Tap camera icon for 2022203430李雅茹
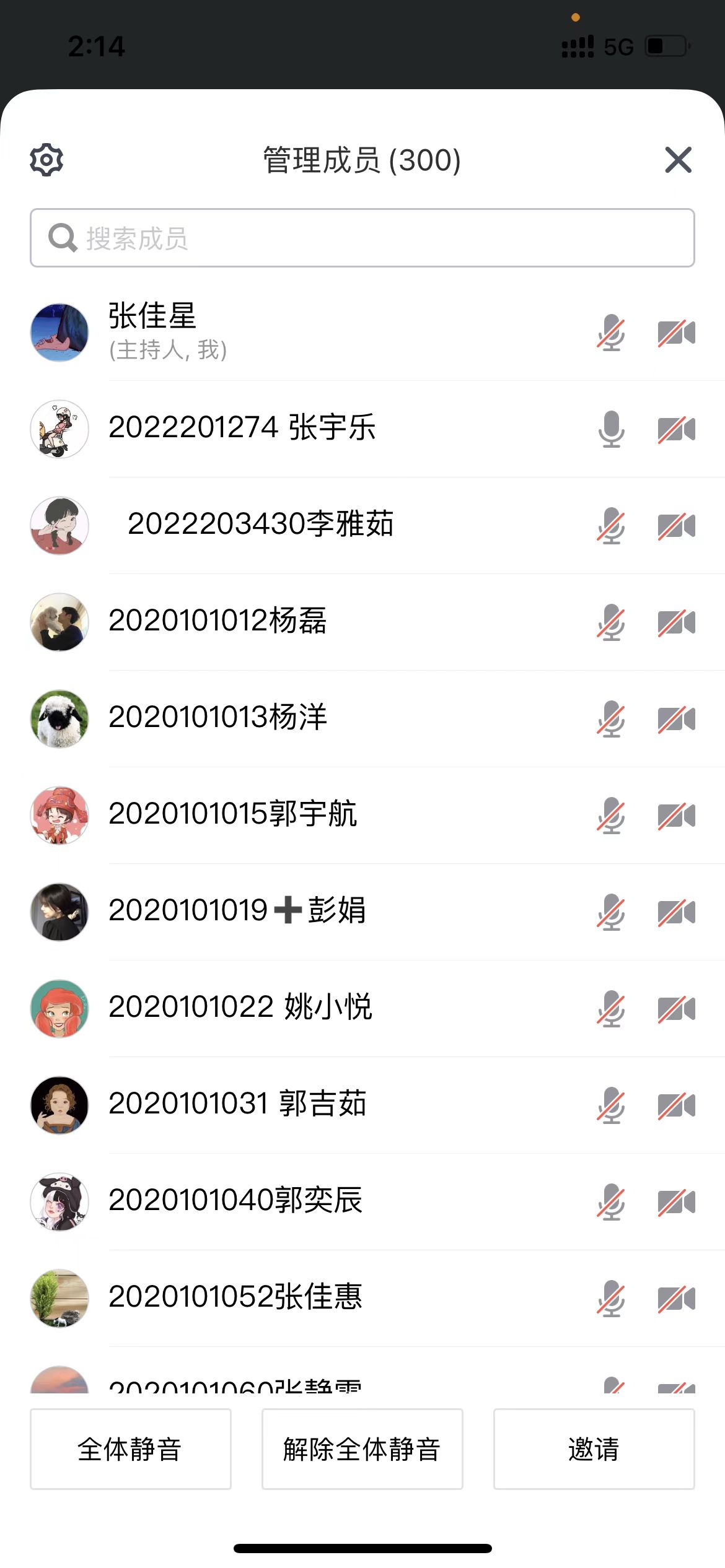The width and height of the screenshot is (725, 1568). coord(676,526)
